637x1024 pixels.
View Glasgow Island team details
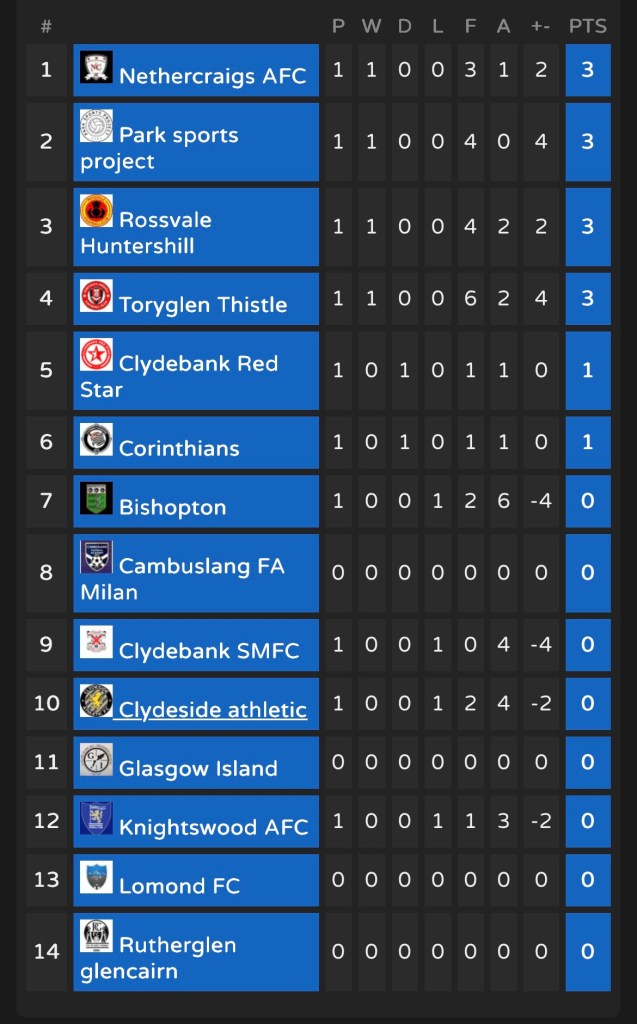pos(198,769)
